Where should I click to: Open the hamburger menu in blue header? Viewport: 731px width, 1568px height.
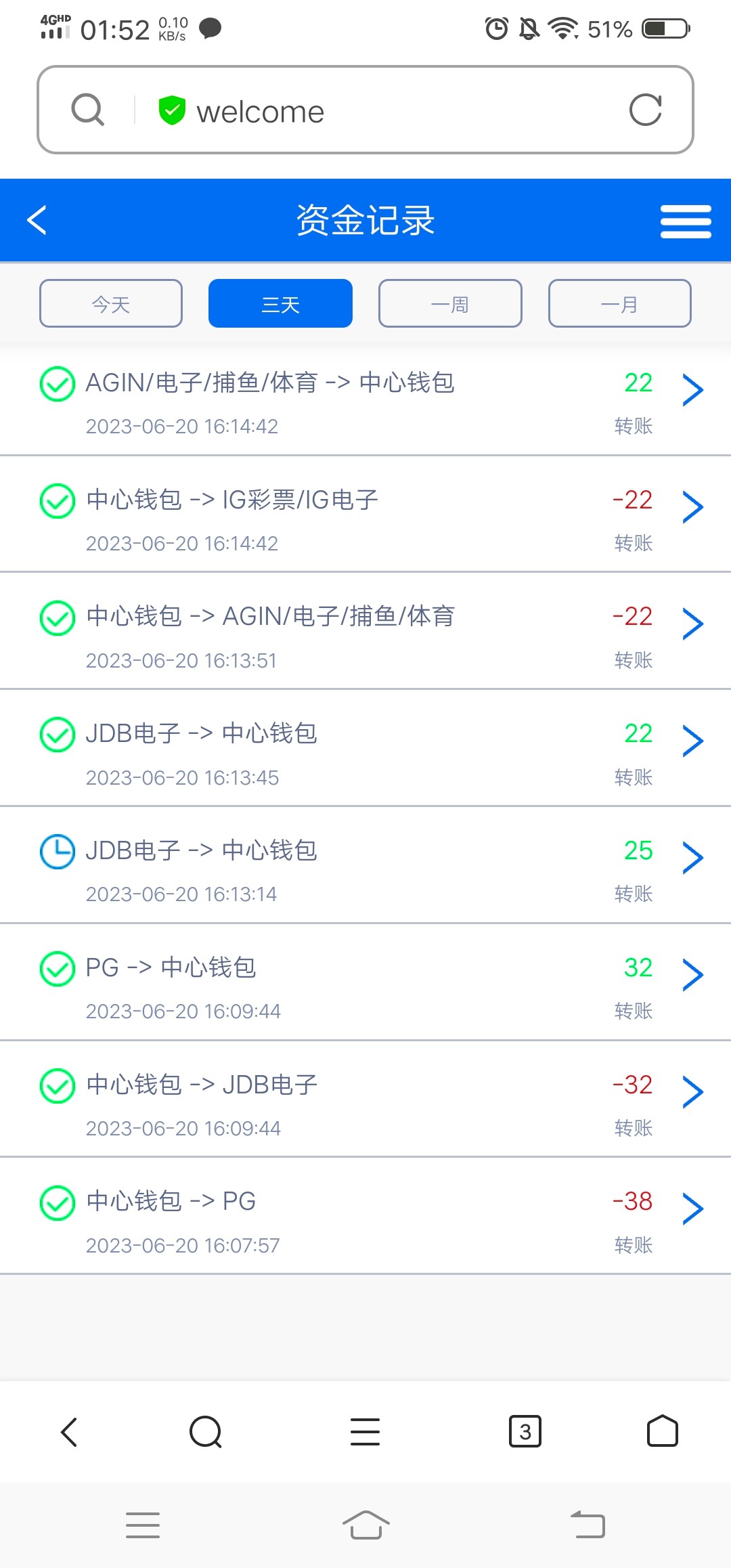click(x=685, y=221)
